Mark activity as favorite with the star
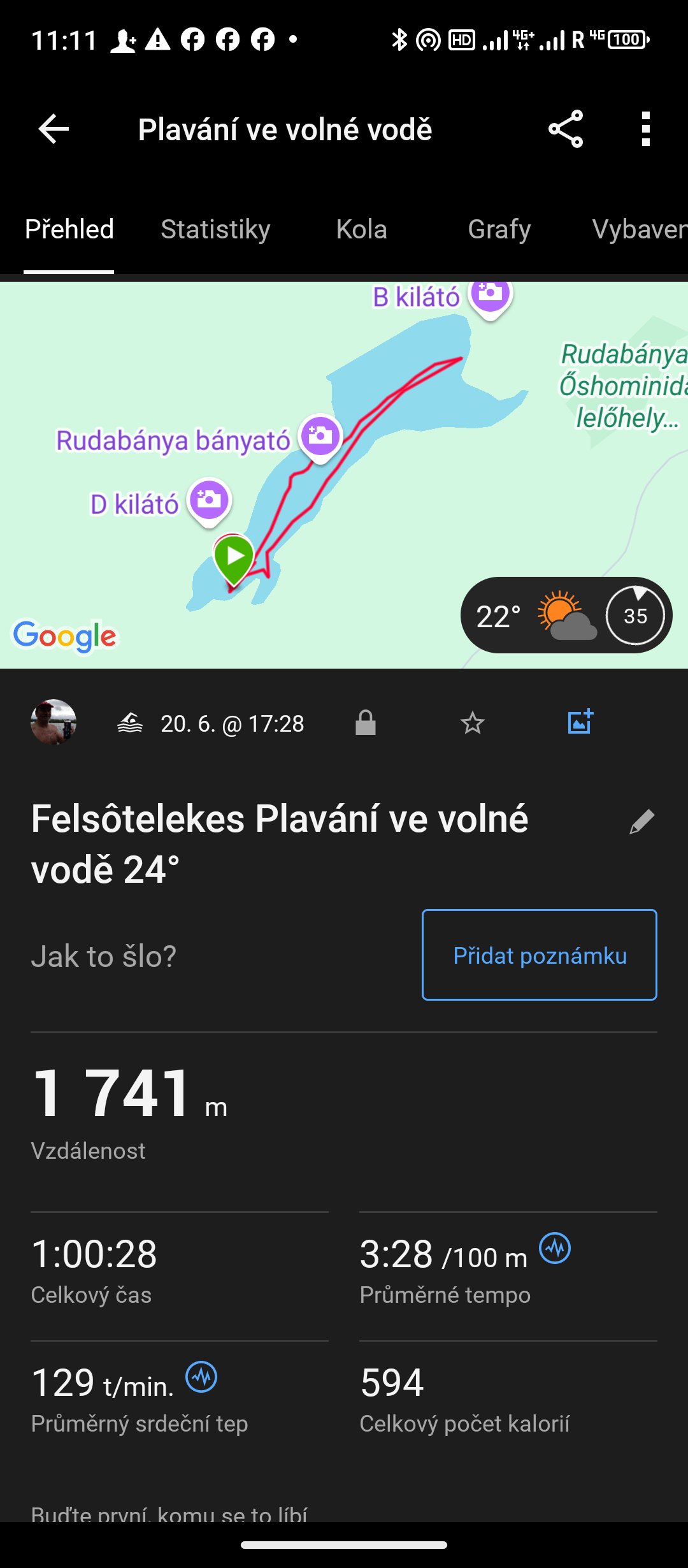The width and height of the screenshot is (688, 1568). click(x=472, y=723)
